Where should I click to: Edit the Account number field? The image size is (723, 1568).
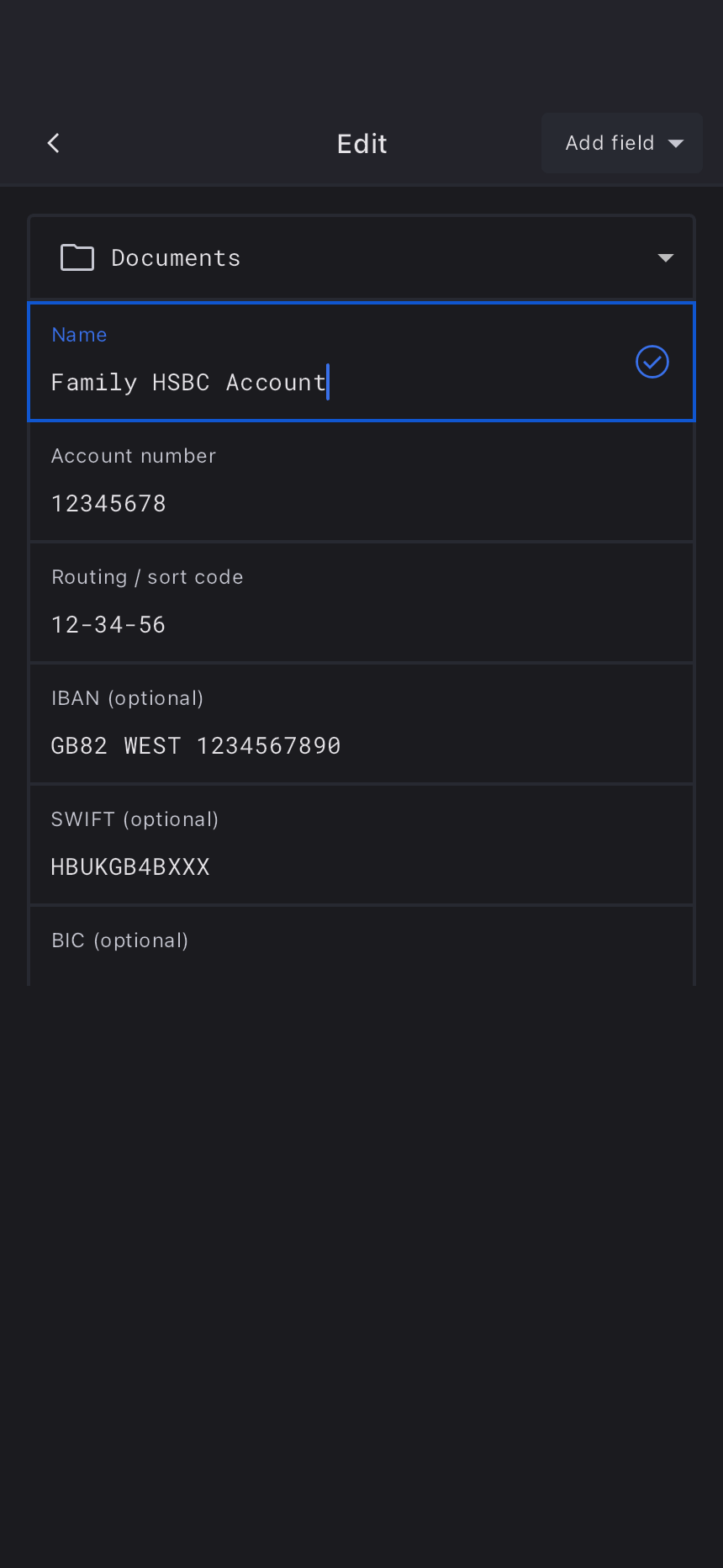(x=361, y=503)
